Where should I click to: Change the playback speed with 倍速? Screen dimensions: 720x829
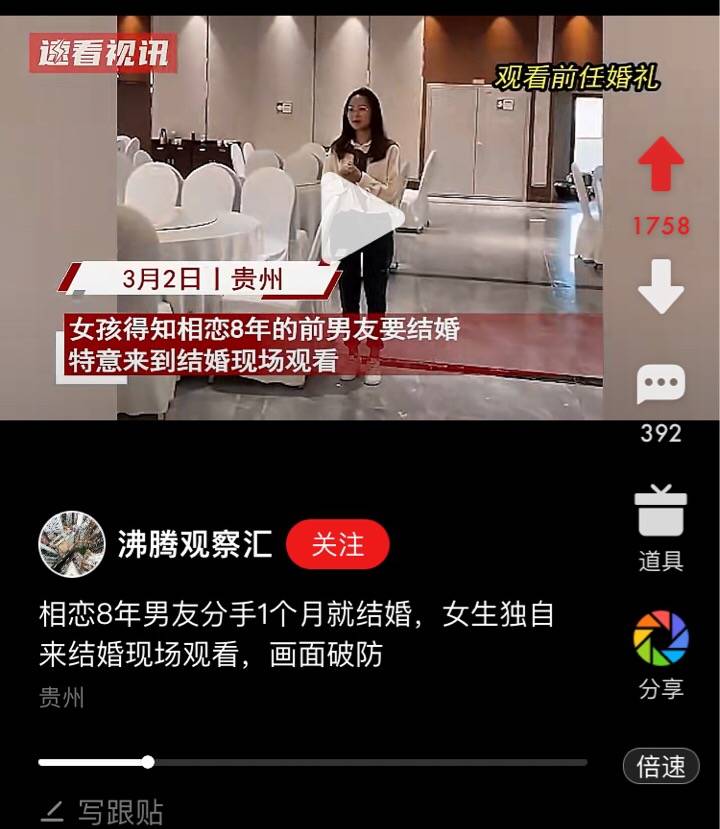661,767
